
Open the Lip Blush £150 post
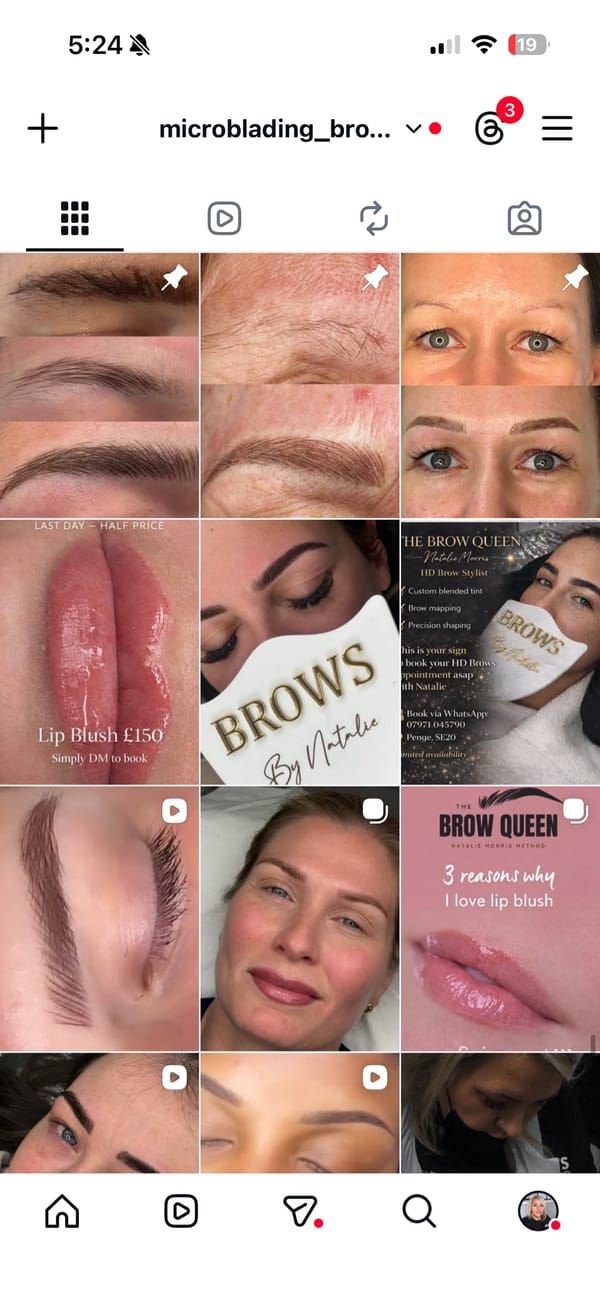(99, 651)
